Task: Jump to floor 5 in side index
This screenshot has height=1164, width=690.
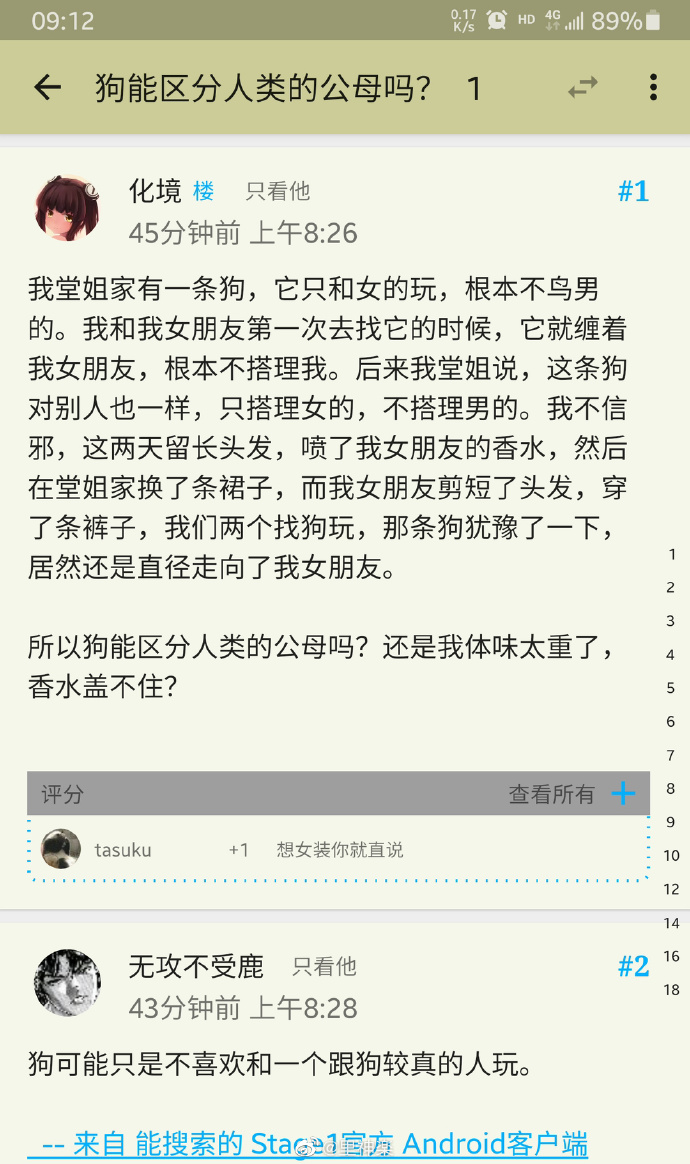Action: point(671,688)
